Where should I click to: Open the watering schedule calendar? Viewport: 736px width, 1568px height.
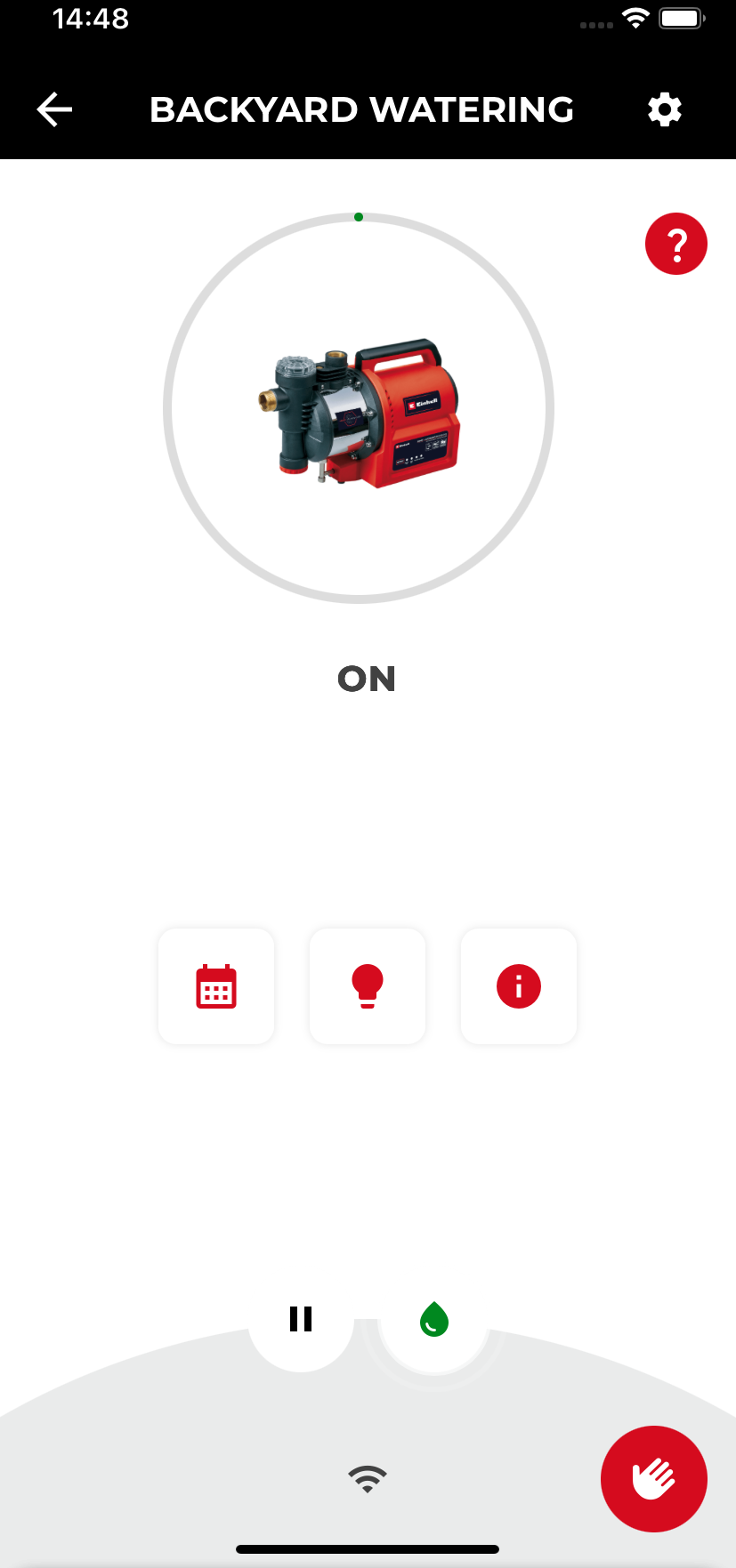(216, 986)
